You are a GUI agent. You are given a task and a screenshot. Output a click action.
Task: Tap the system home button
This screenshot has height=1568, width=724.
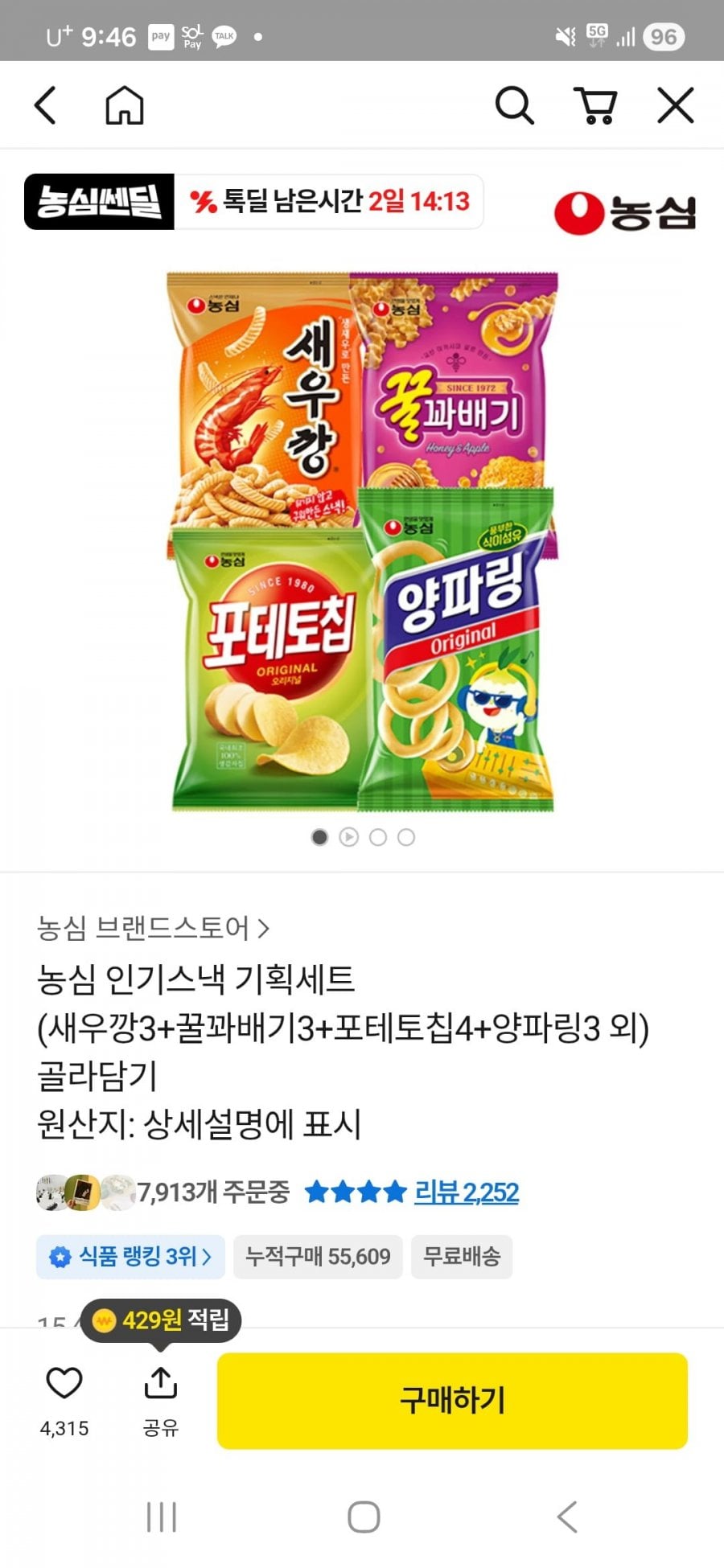click(364, 1517)
